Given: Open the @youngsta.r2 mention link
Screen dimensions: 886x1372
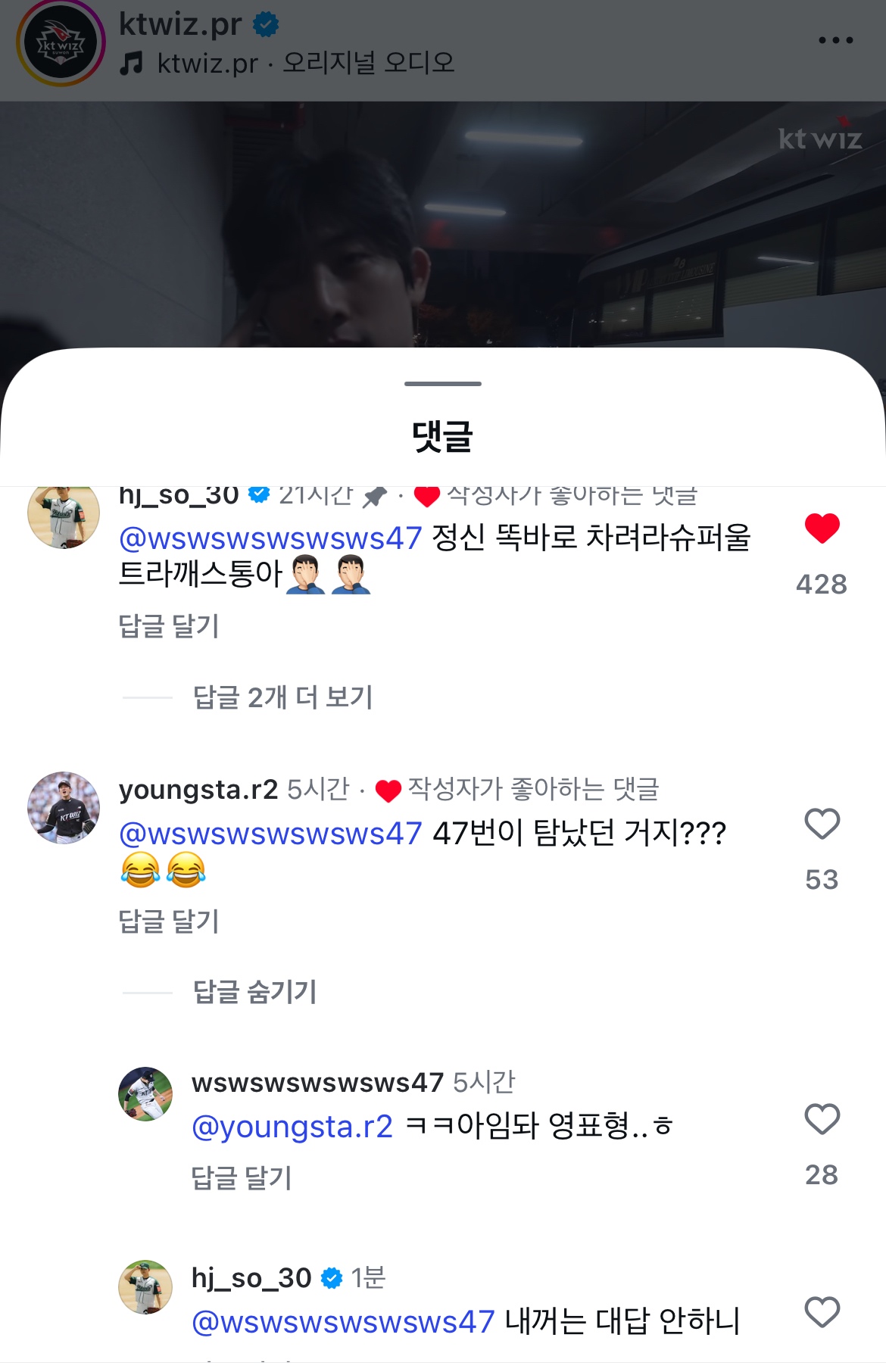Looking at the screenshot, I should tap(292, 1127).
